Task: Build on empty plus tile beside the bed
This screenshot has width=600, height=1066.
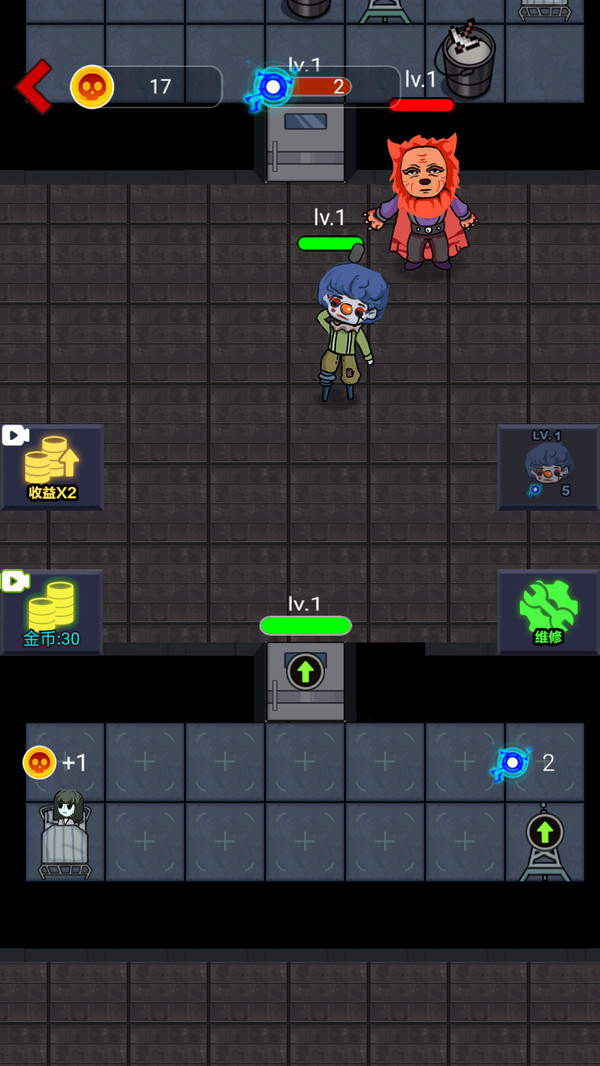Action: (x=145, y=842)
